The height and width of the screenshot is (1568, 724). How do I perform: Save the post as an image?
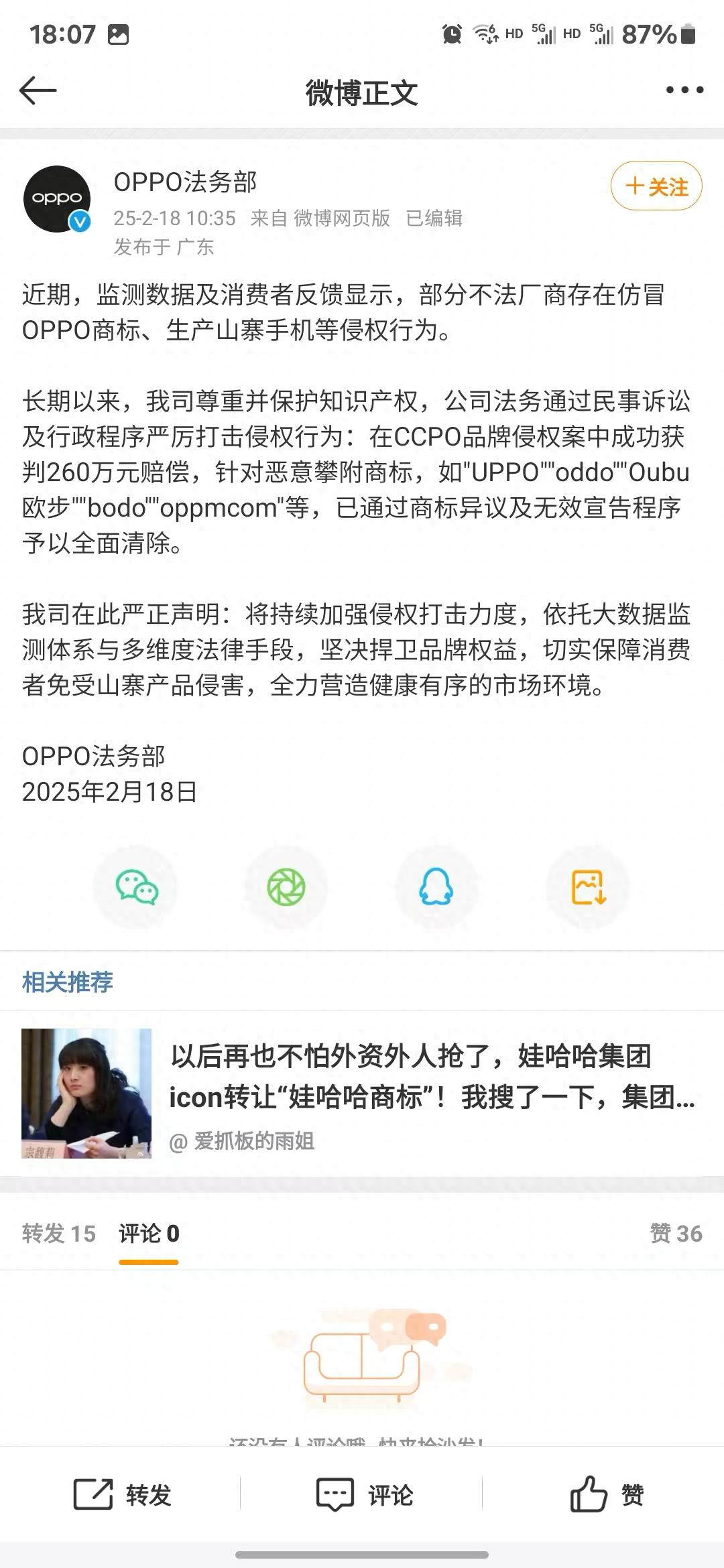click(x=588, y=887)
